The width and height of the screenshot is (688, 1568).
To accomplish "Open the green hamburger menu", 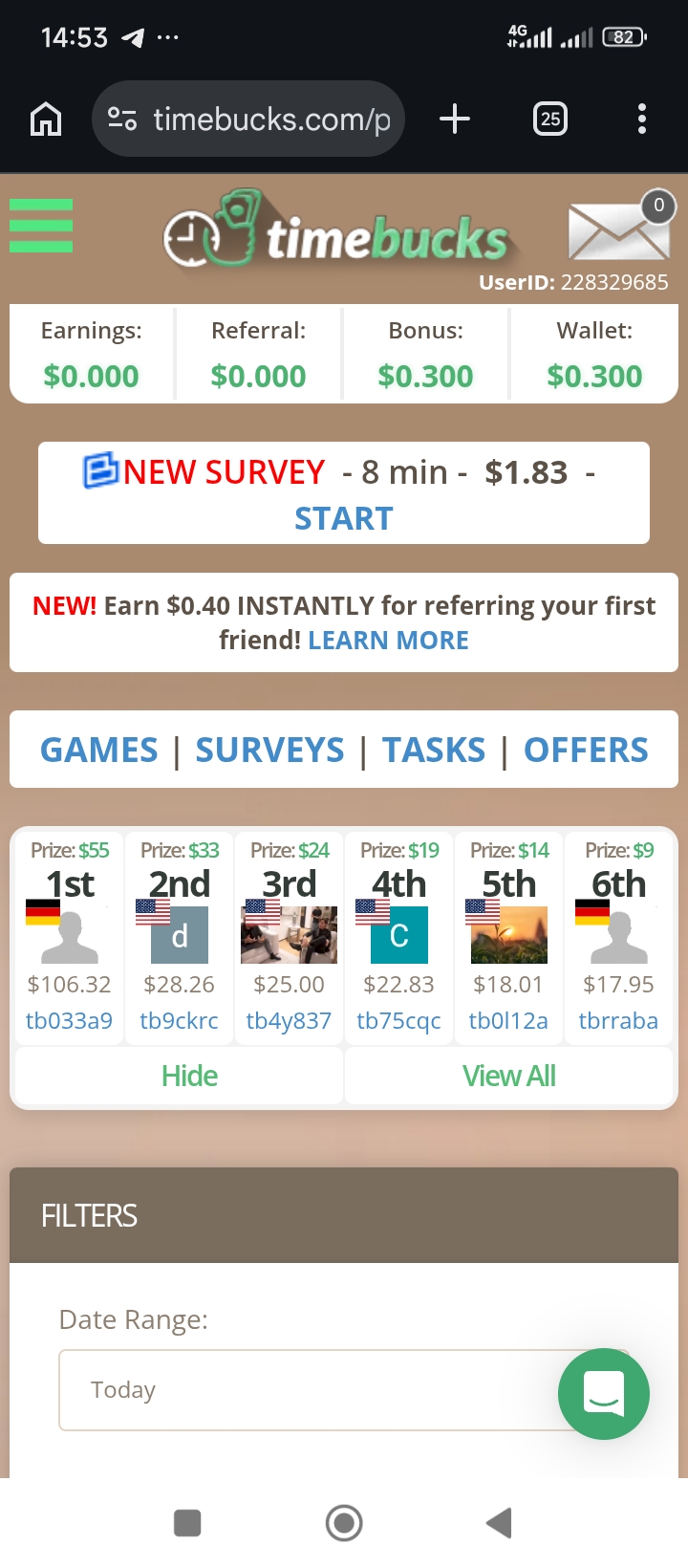I will pyautogui.click(x=41, y=227).
